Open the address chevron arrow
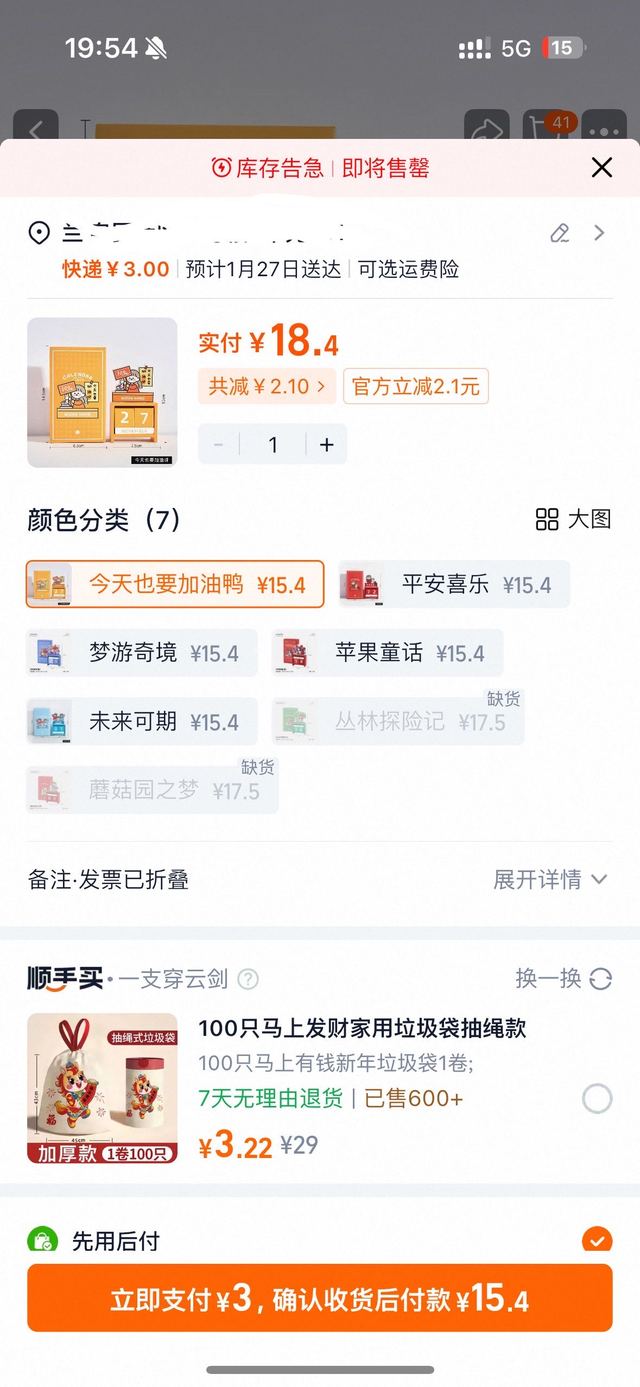640x1387 pixels. tap(599, 233)
